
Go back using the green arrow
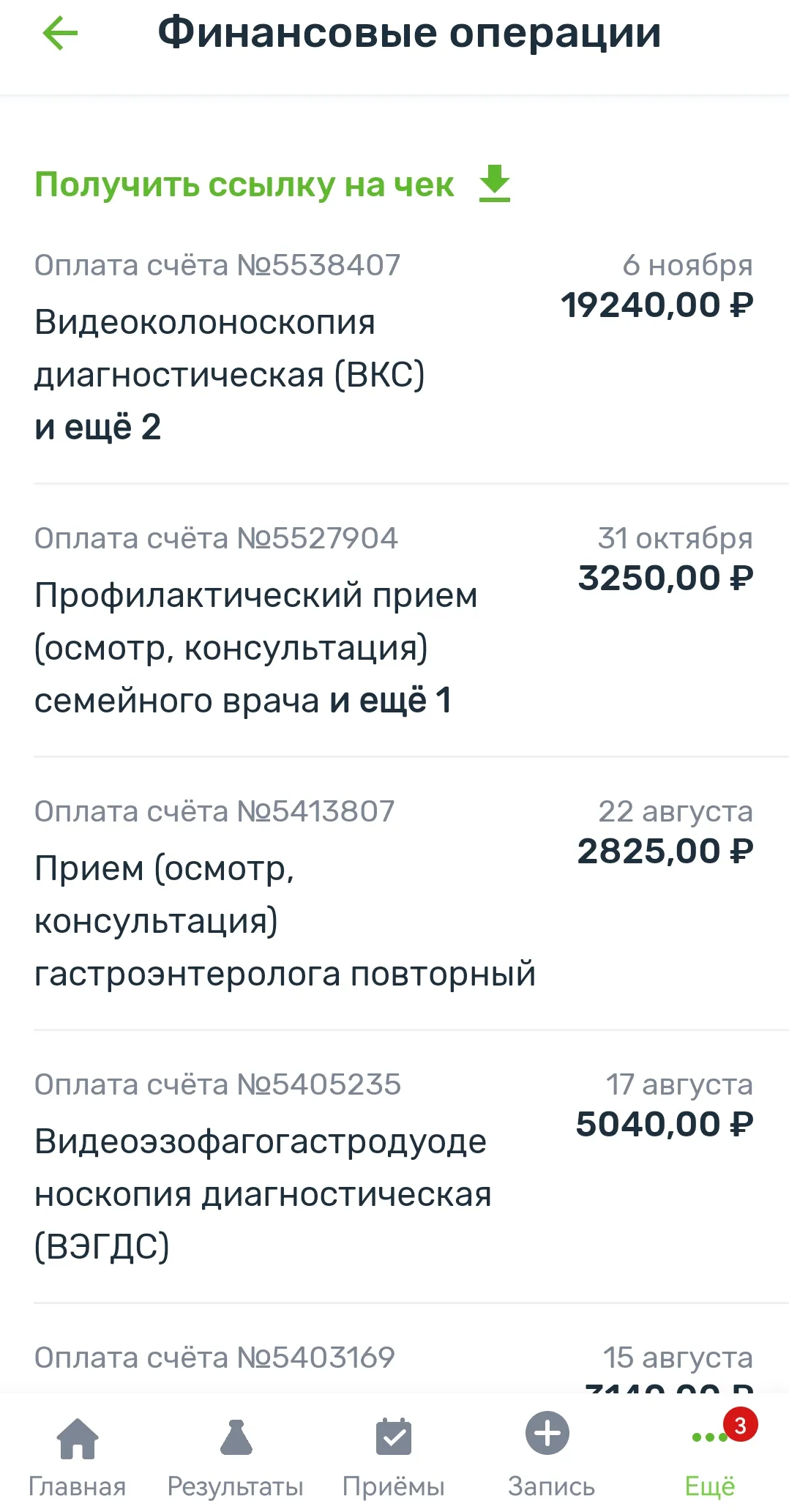[61, 34]
